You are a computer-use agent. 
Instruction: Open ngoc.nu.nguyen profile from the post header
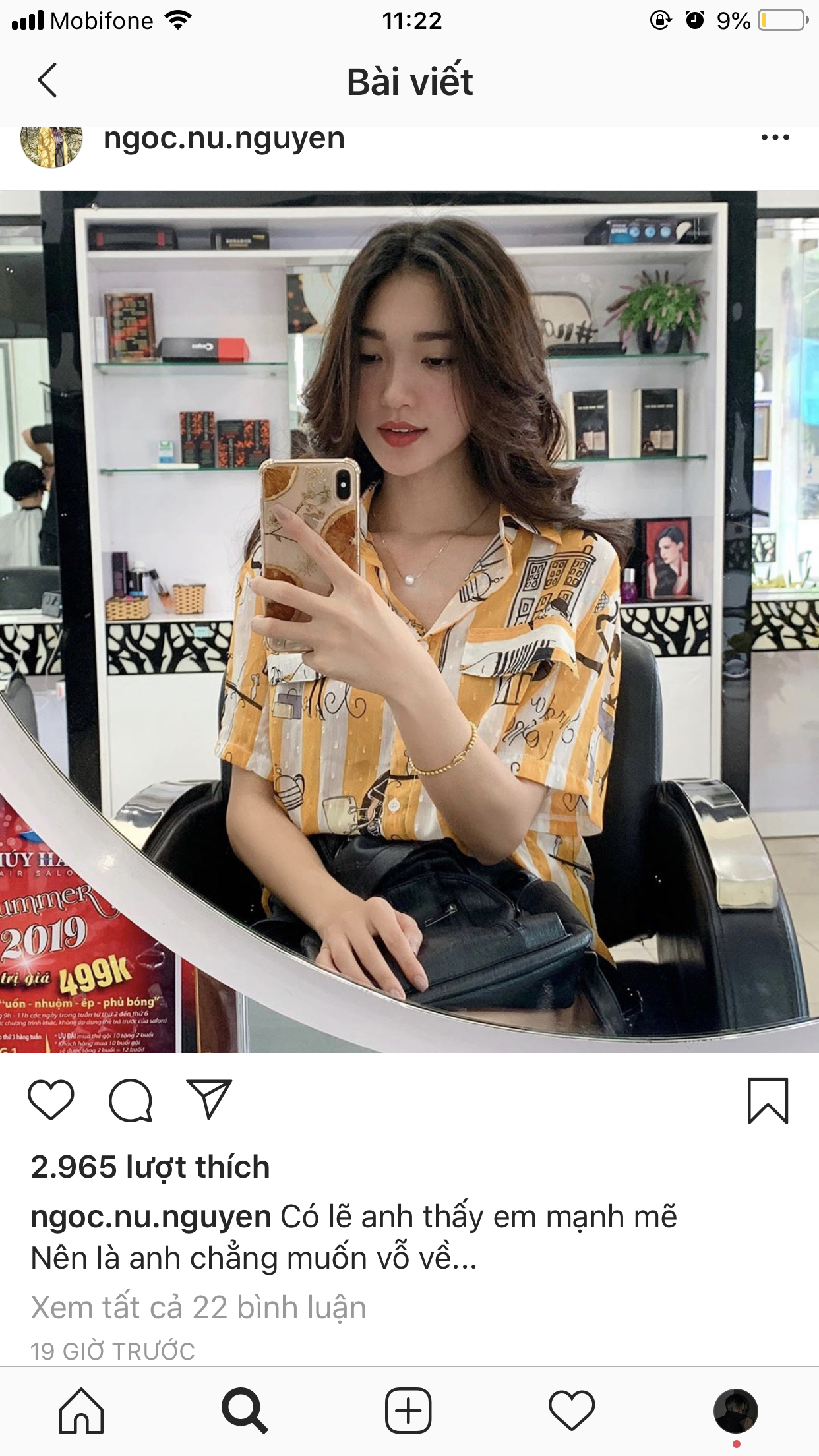click(224, 138)
